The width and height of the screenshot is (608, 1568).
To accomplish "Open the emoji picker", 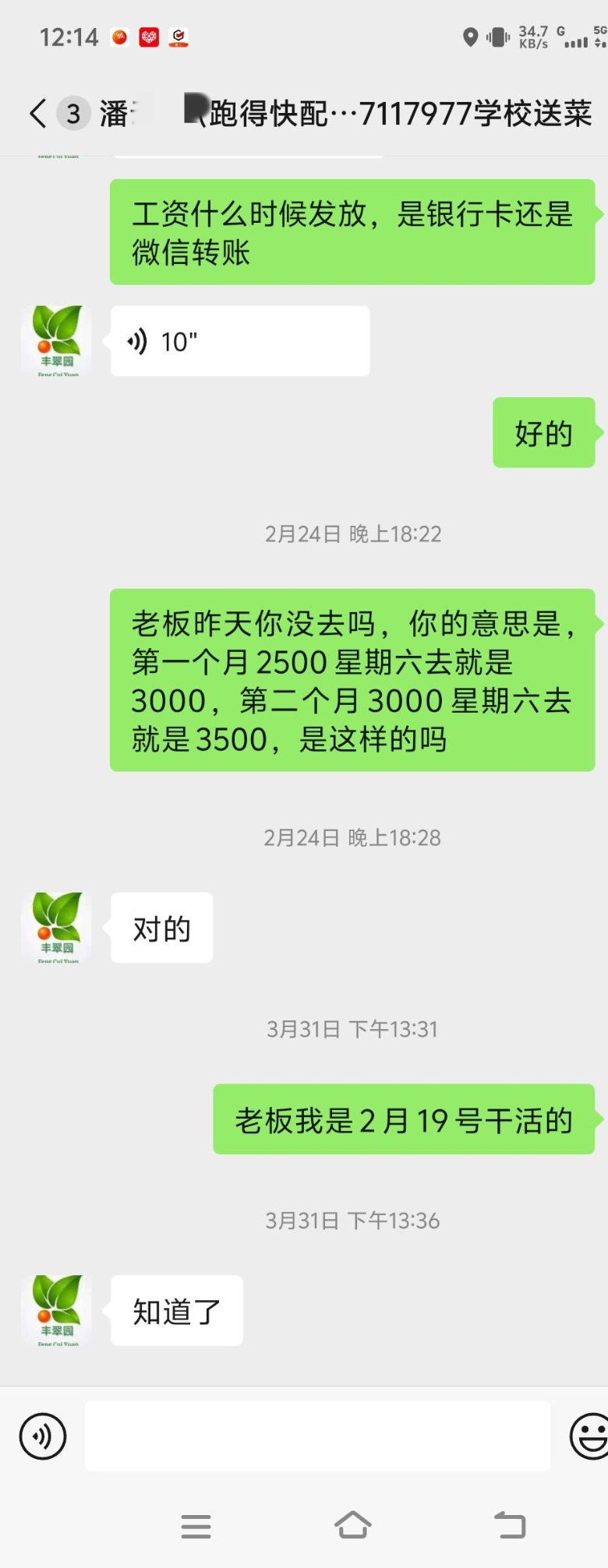I will (589, 1436).
